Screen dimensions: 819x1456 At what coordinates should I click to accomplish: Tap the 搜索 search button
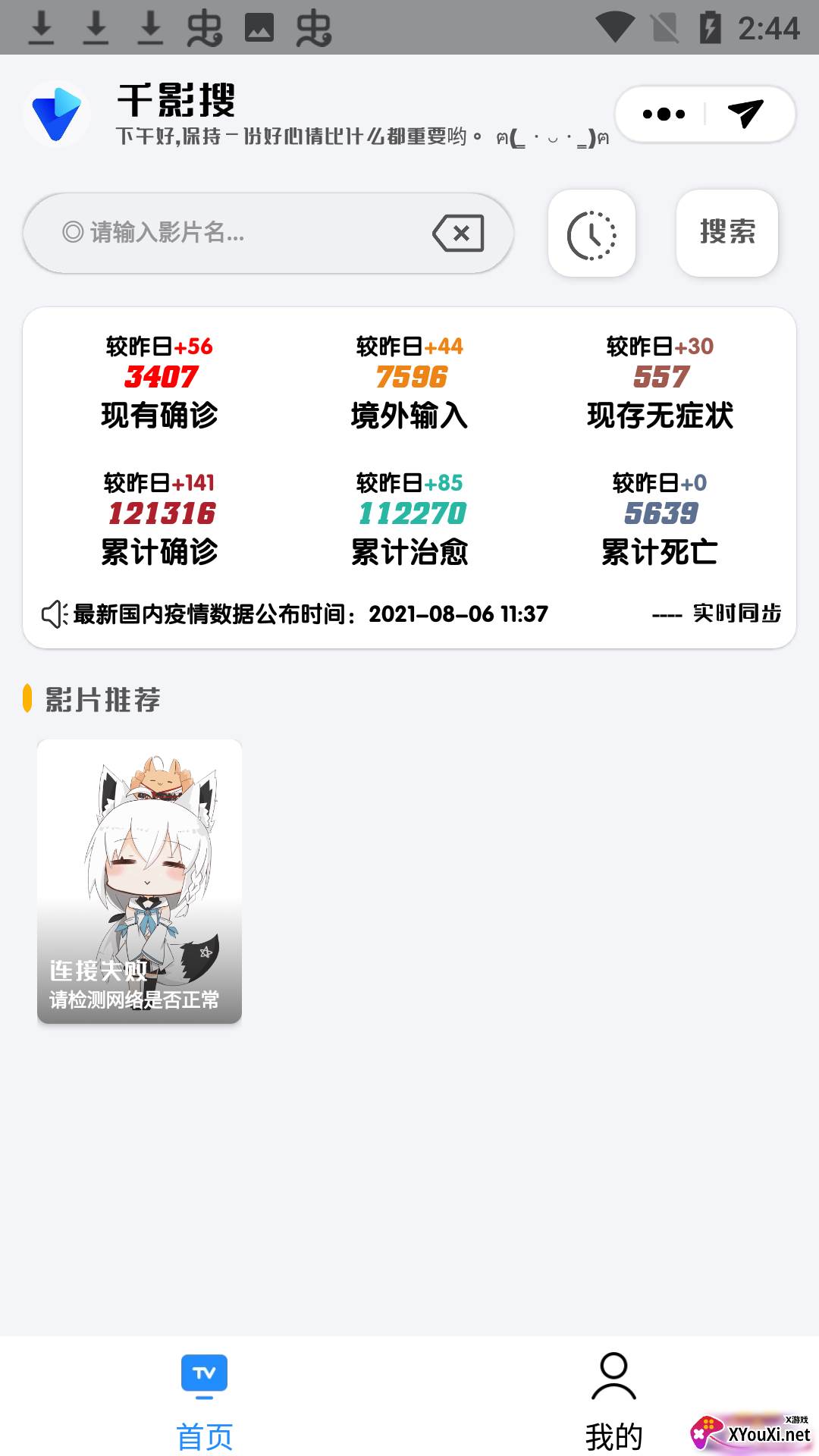click(x=727, y=233)
